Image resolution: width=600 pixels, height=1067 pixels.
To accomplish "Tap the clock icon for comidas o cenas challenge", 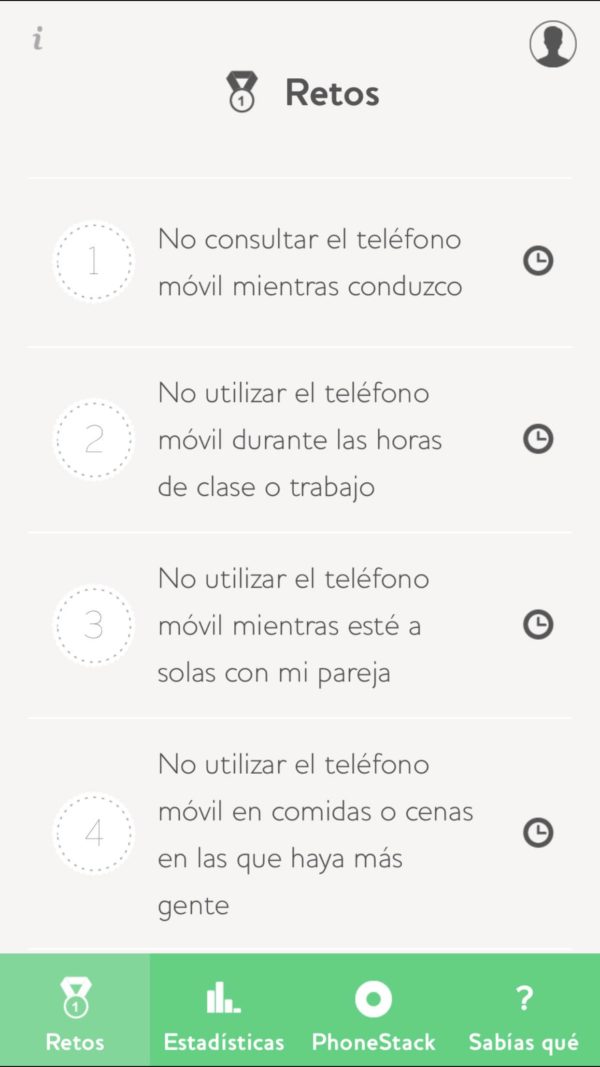I will point(538,832).
